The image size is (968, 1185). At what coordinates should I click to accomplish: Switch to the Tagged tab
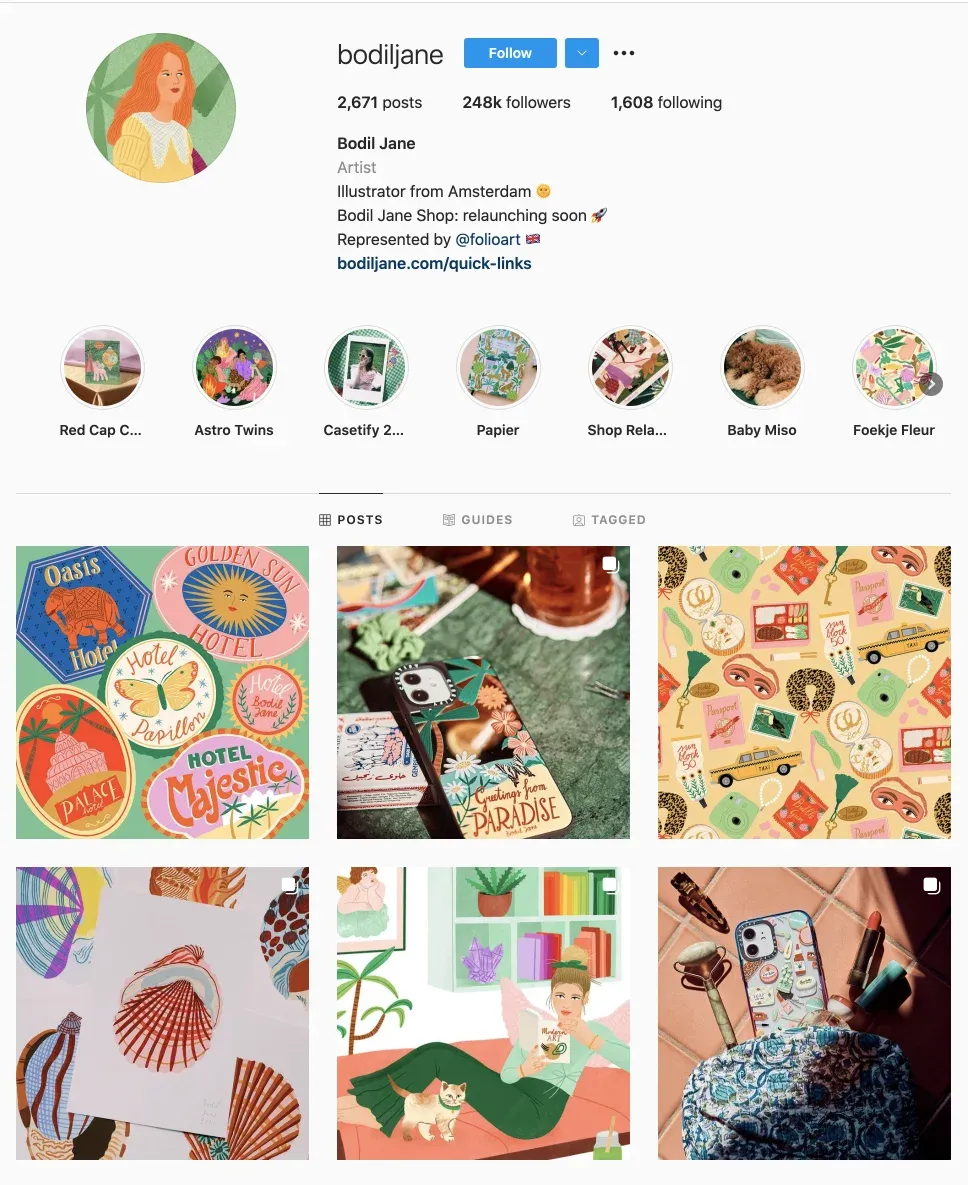click(x=609, y=520)
